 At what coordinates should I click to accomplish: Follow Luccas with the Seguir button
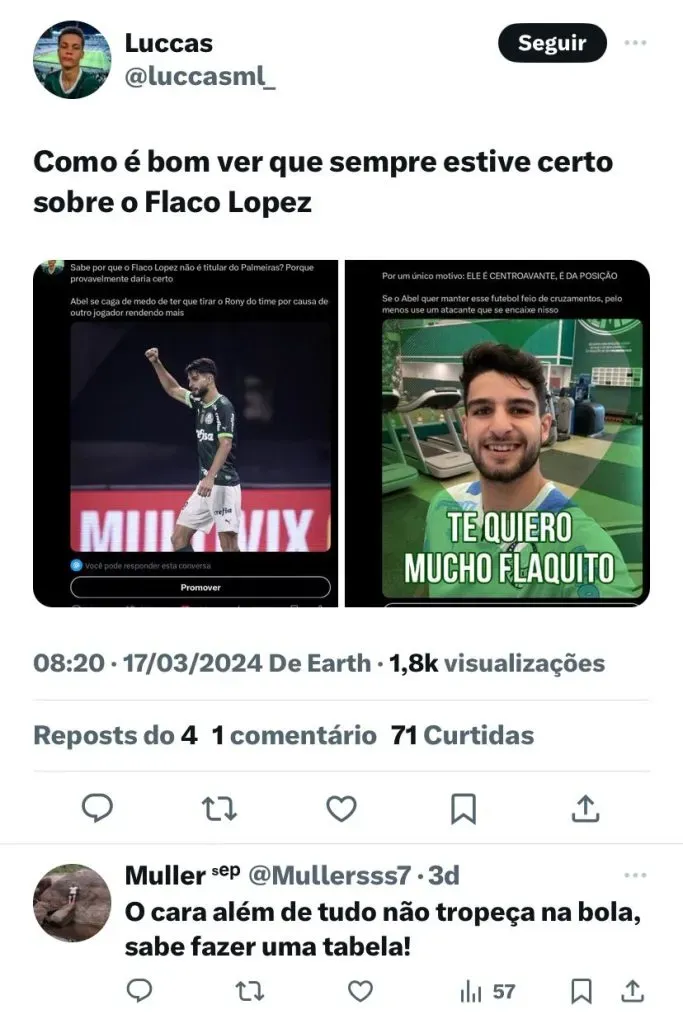pos(552,43)
